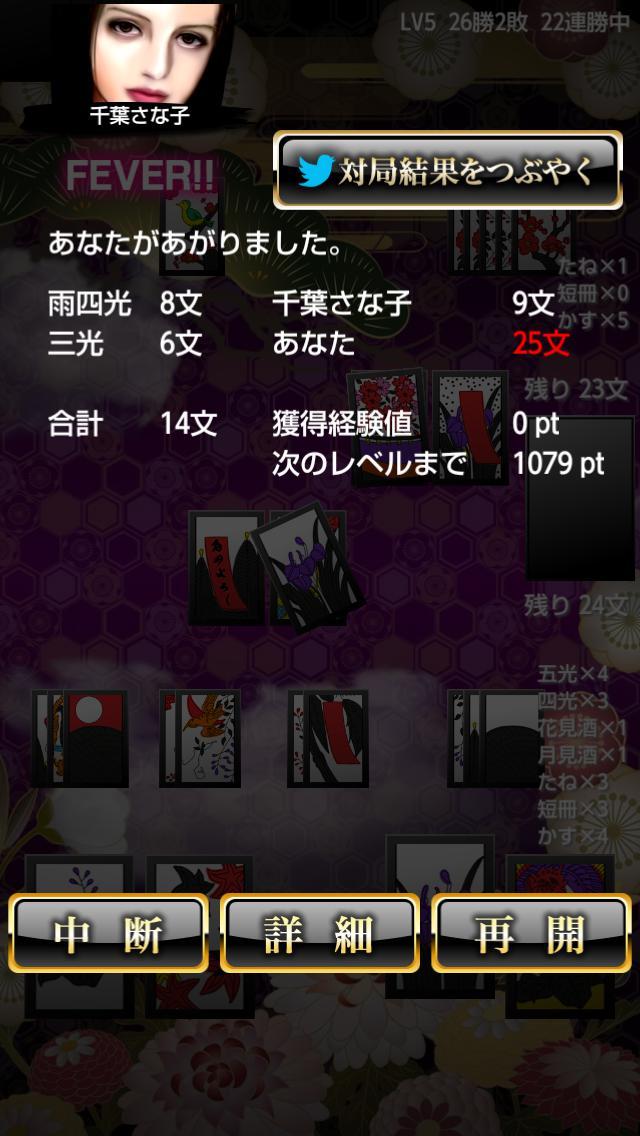Resume the game with 再開
Screen dimensions: 640x1136
pos(531,933)
